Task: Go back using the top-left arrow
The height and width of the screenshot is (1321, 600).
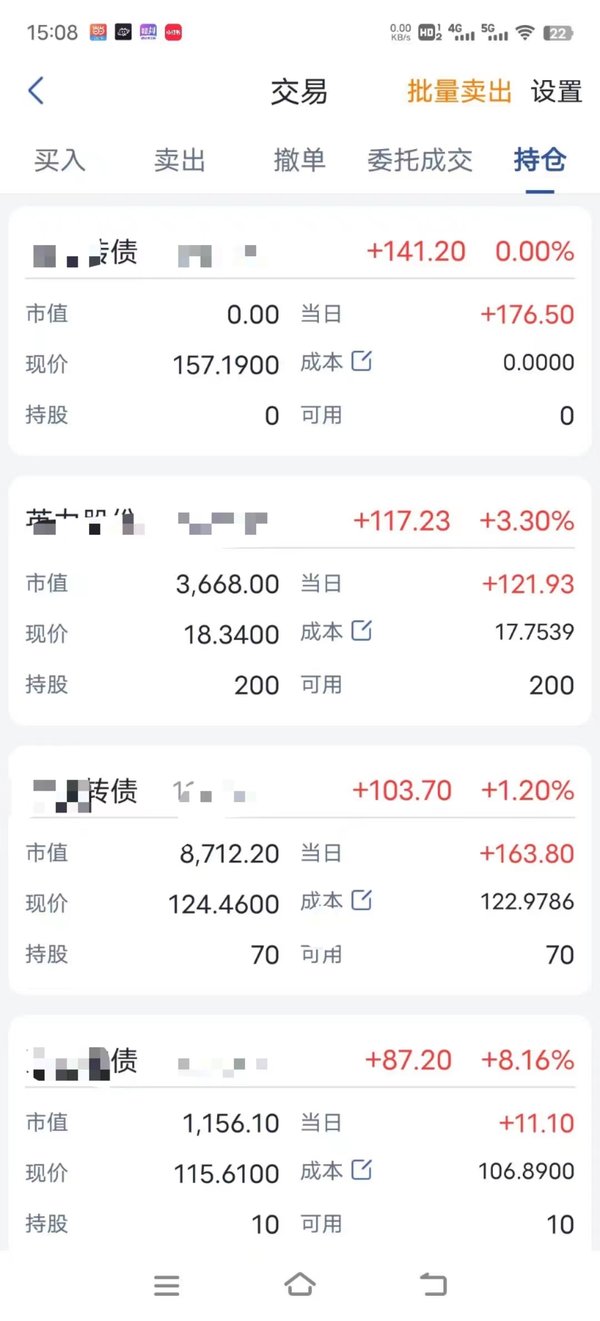Action: point(36,92)
